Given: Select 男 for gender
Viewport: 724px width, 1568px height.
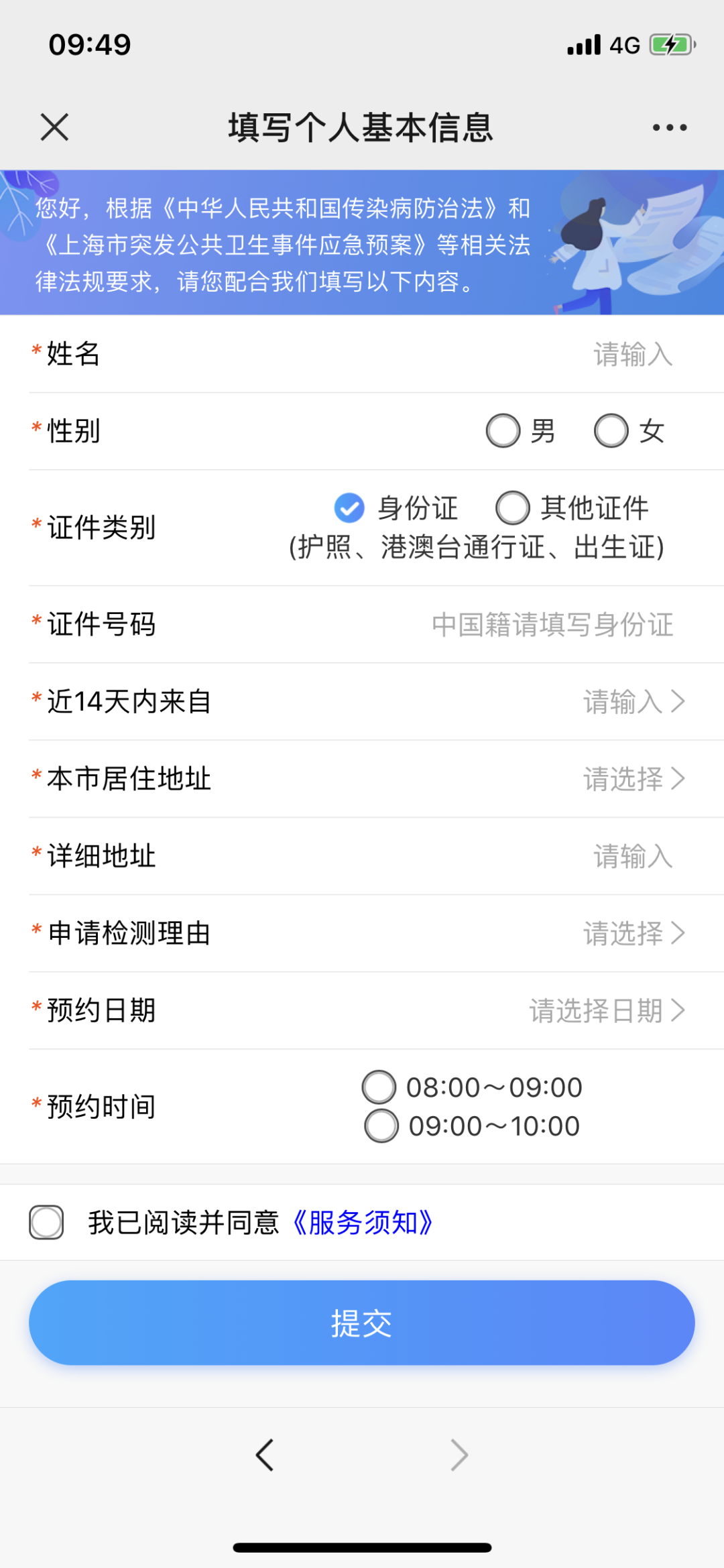Looking at the screenshot, I should 504,431.
